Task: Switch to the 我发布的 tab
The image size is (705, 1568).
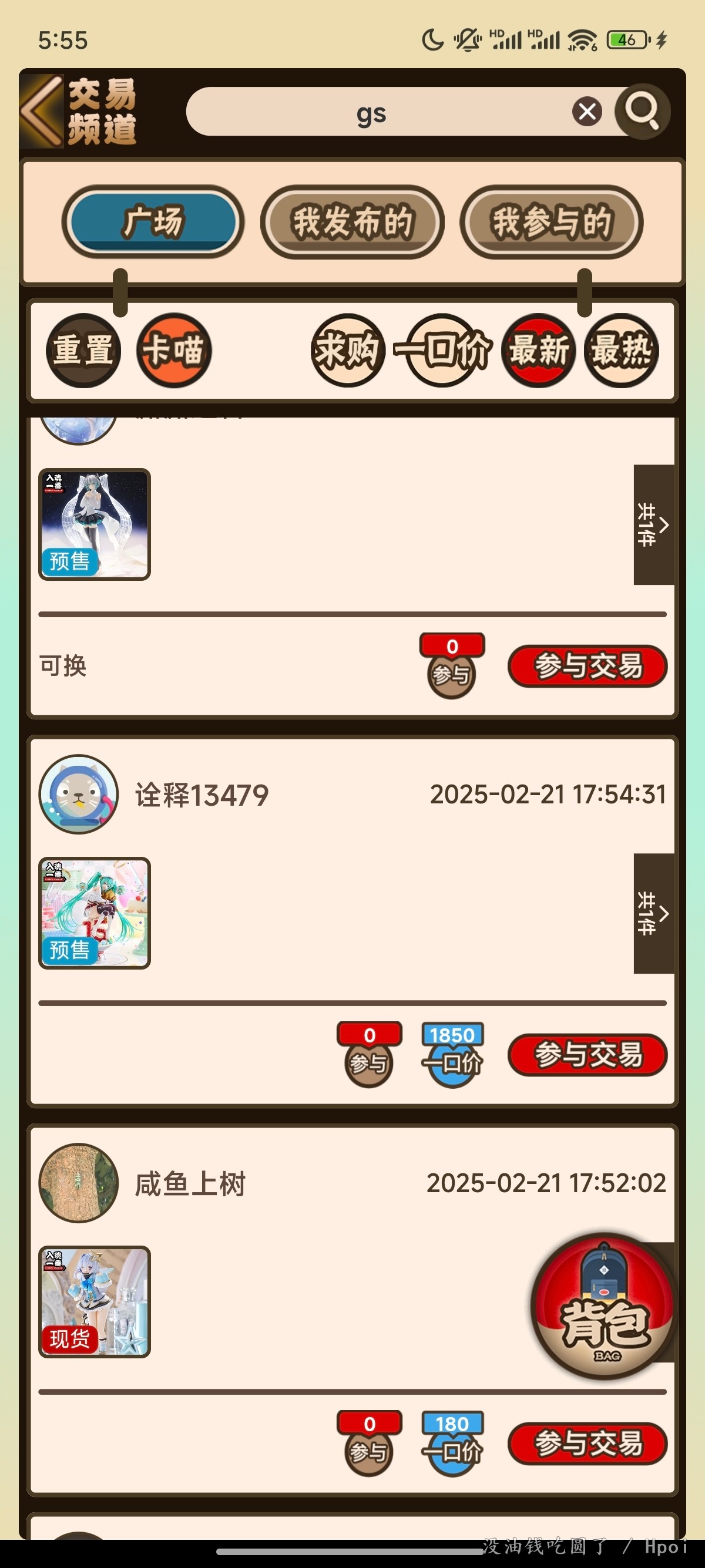Action: coord(352,221)
